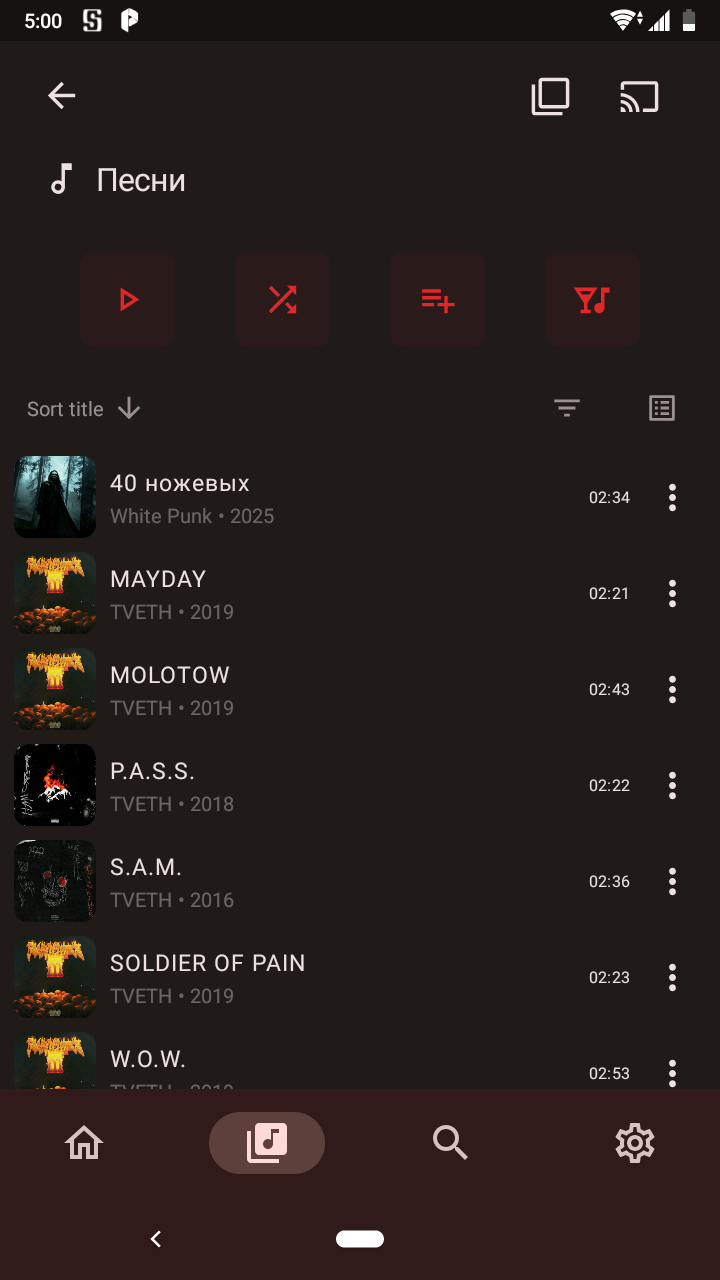Screen dimensions: 720x1280
Task: Open more options for P.A.S.S.
Action: [x=672, y=785]
